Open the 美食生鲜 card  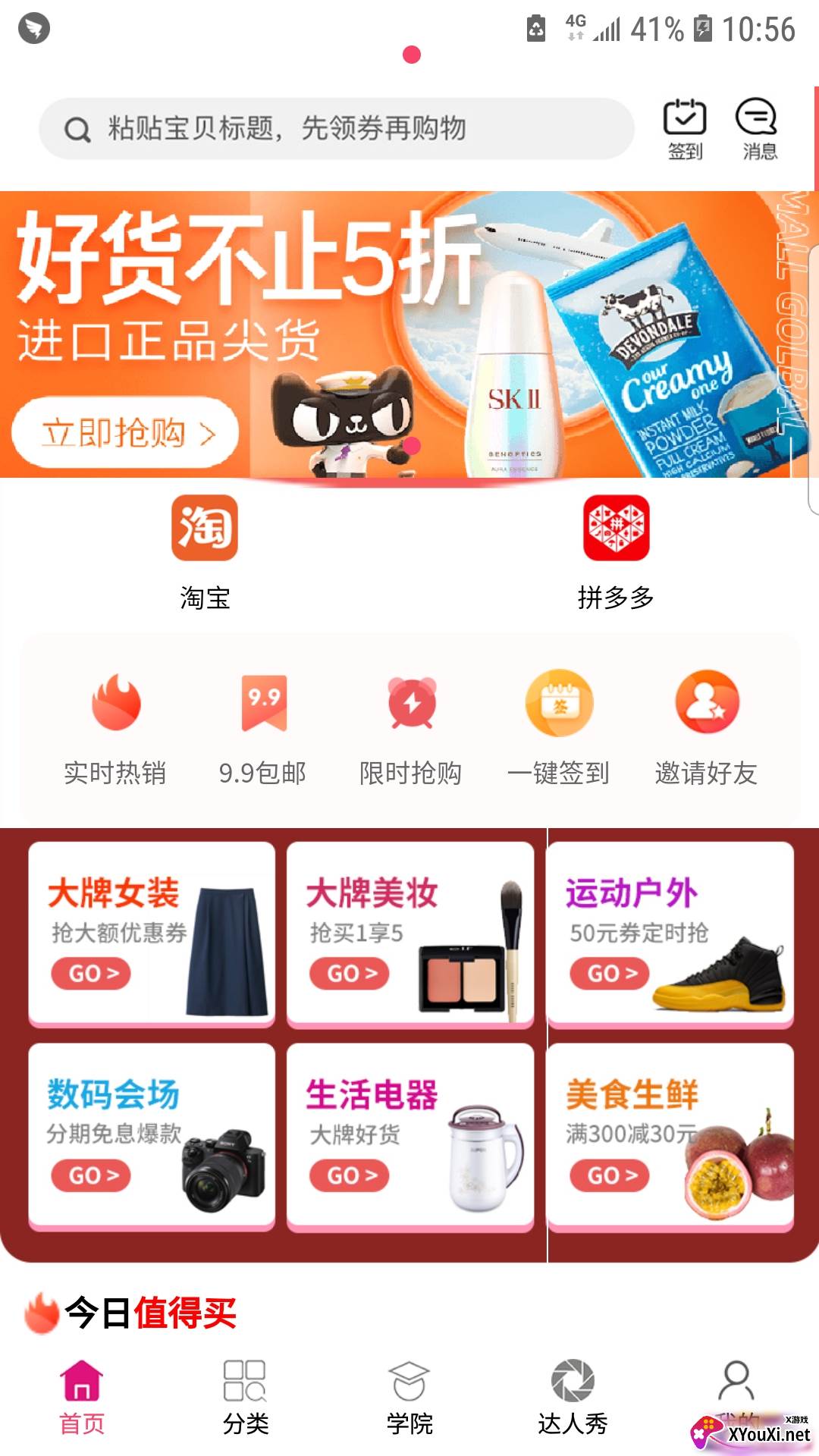point(670,1136)
